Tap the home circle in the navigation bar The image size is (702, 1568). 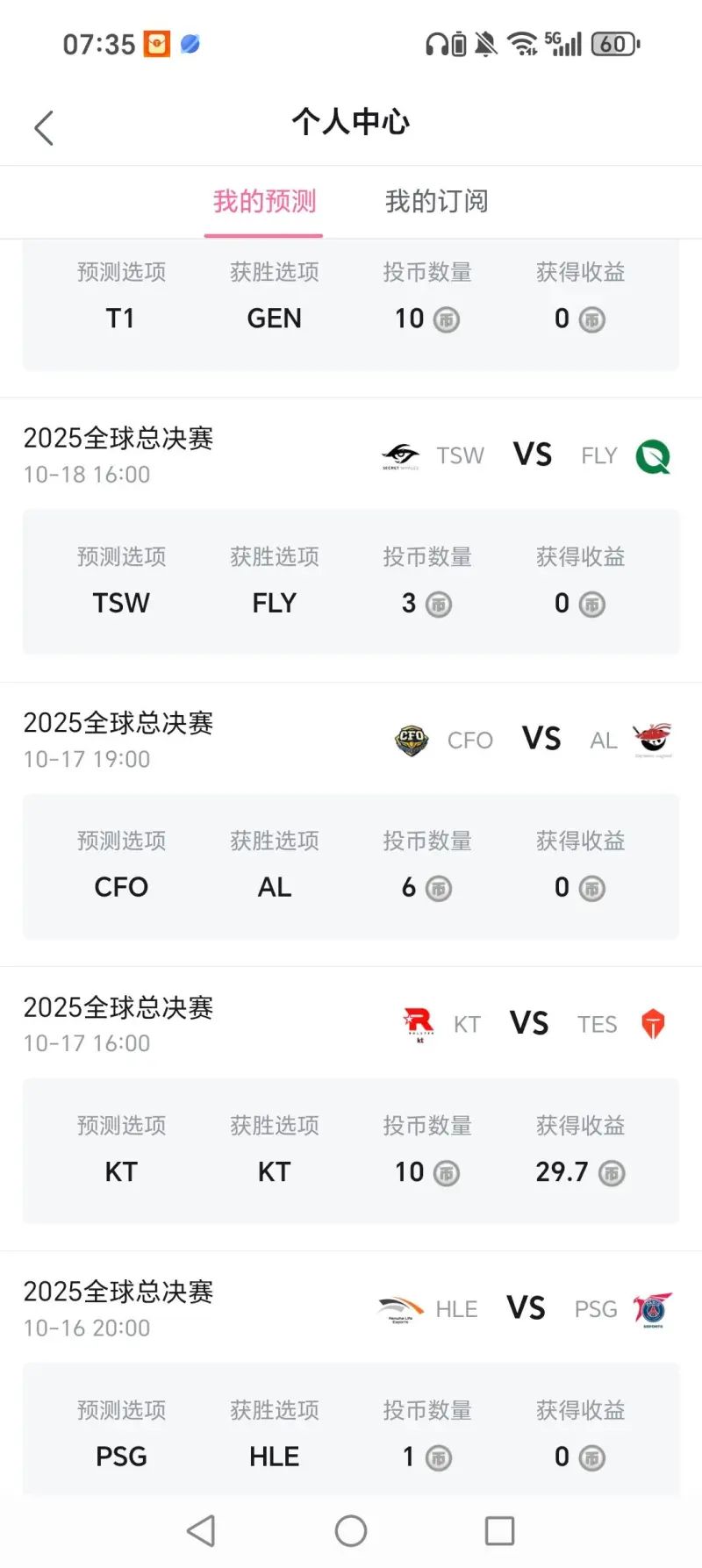pyautogui.click(x=351, y=1531)
